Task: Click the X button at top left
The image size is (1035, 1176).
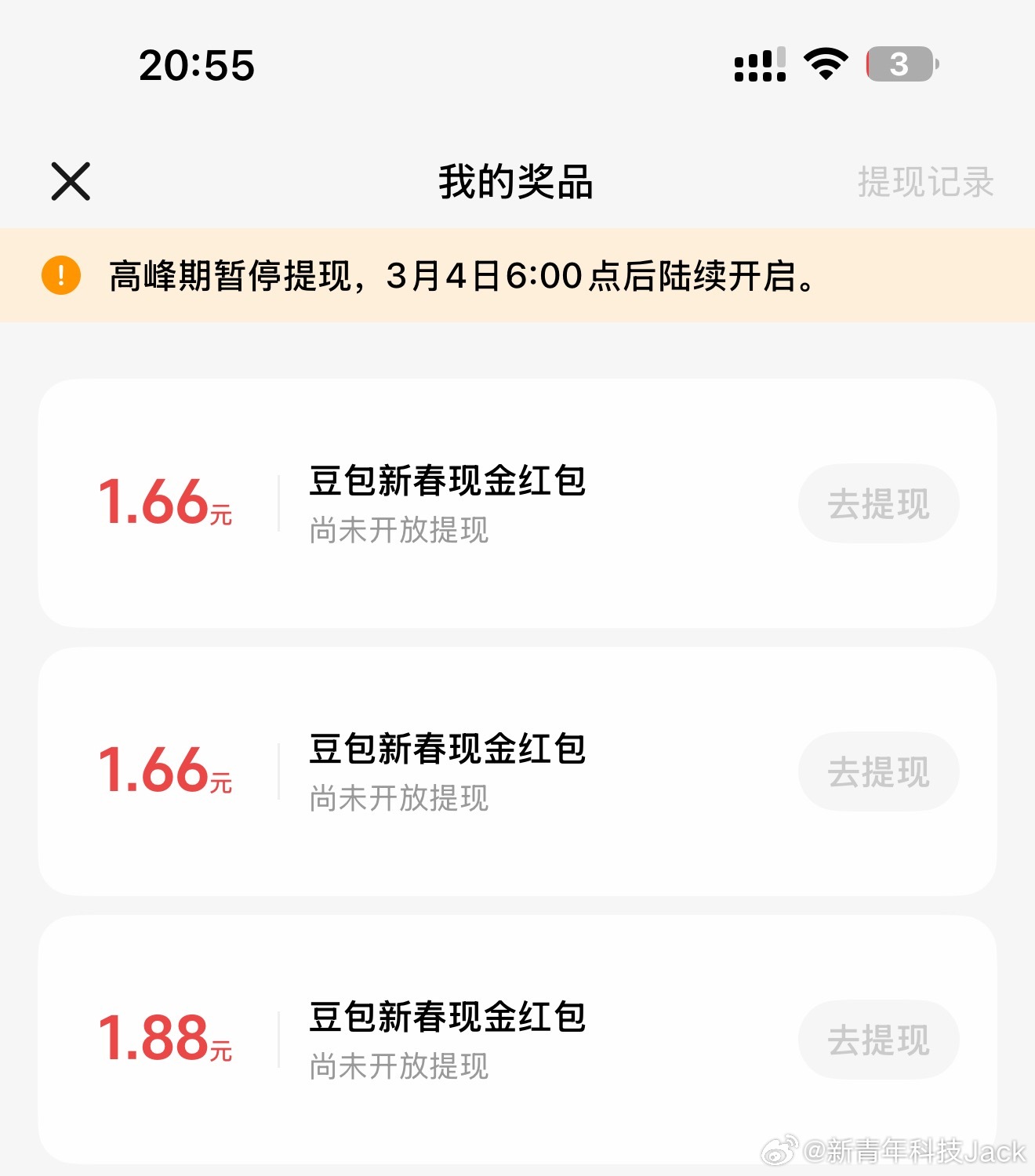Action: click(x=71, y=180)
